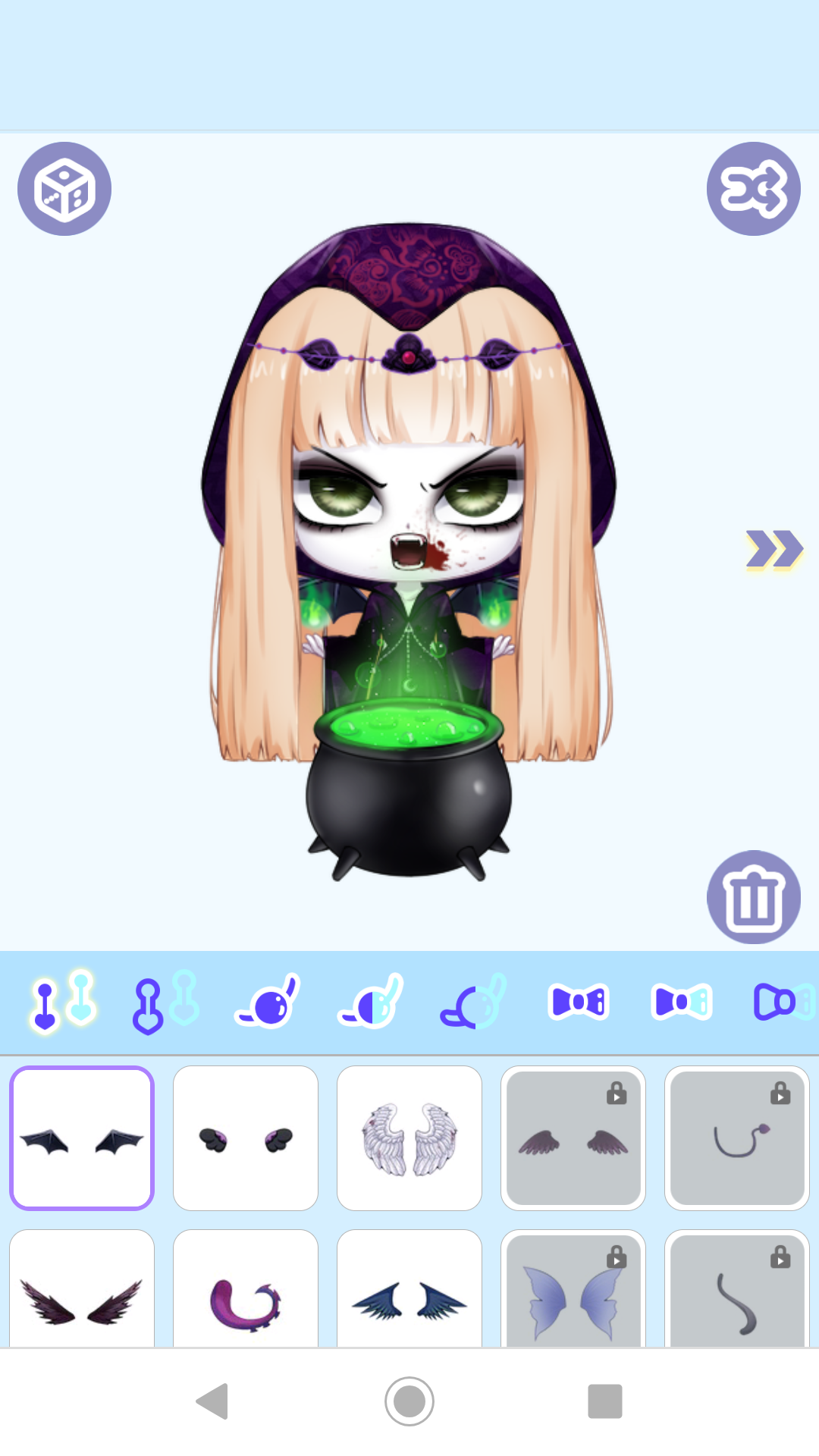Equip the white feathered angel wings

click(x=409, y=1138)
